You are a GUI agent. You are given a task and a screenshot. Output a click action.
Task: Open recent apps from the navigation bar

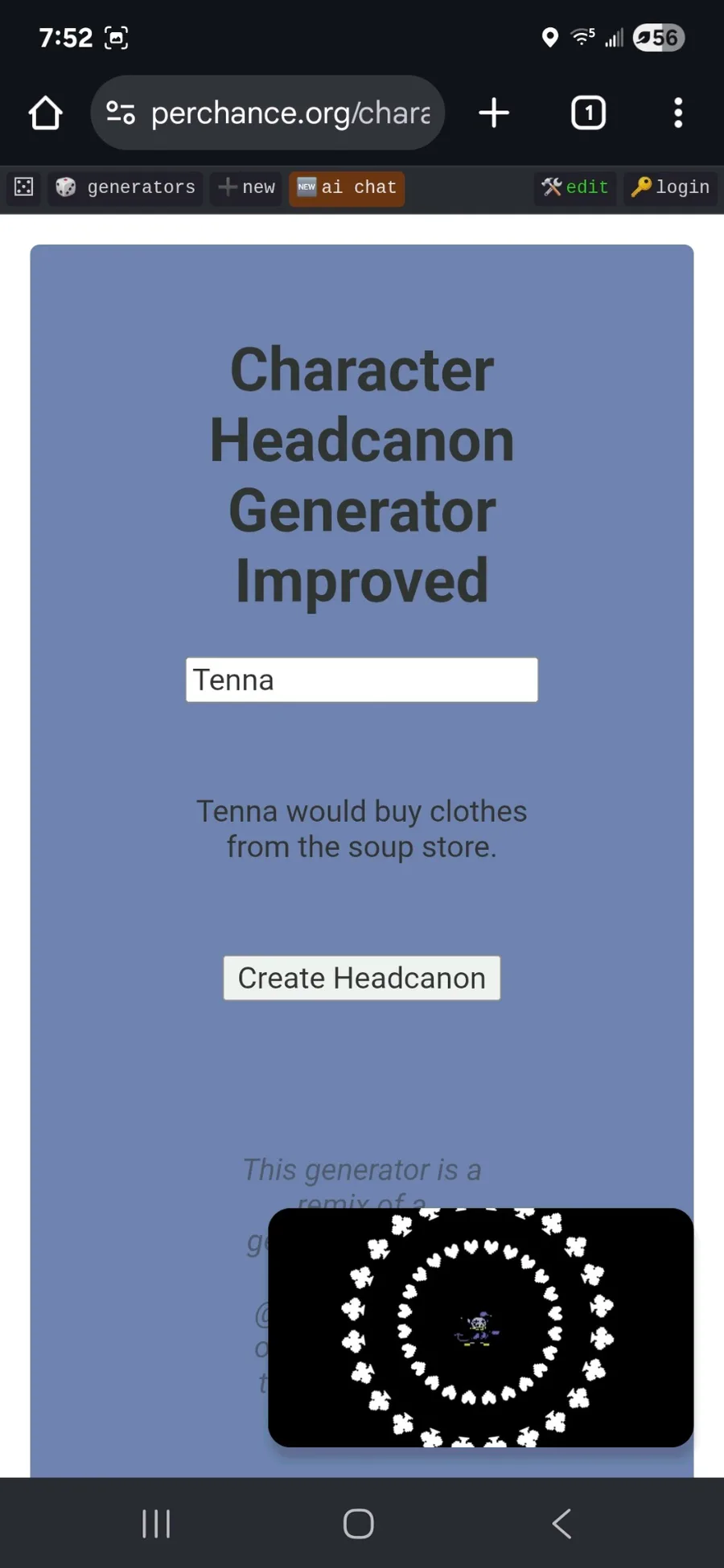pyautogui.click(x=156, y=1523)
